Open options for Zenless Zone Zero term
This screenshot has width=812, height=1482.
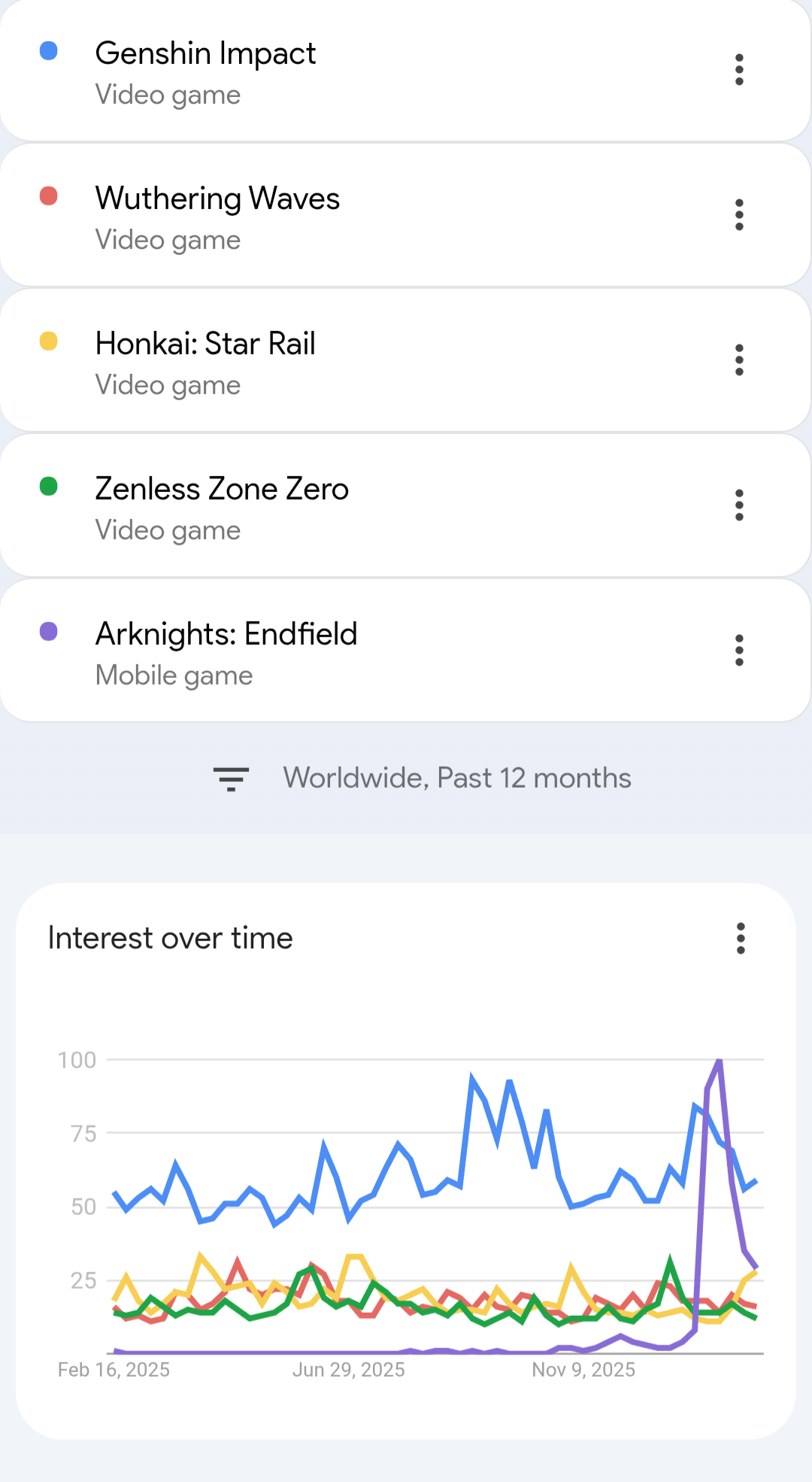tap(739, 506)
